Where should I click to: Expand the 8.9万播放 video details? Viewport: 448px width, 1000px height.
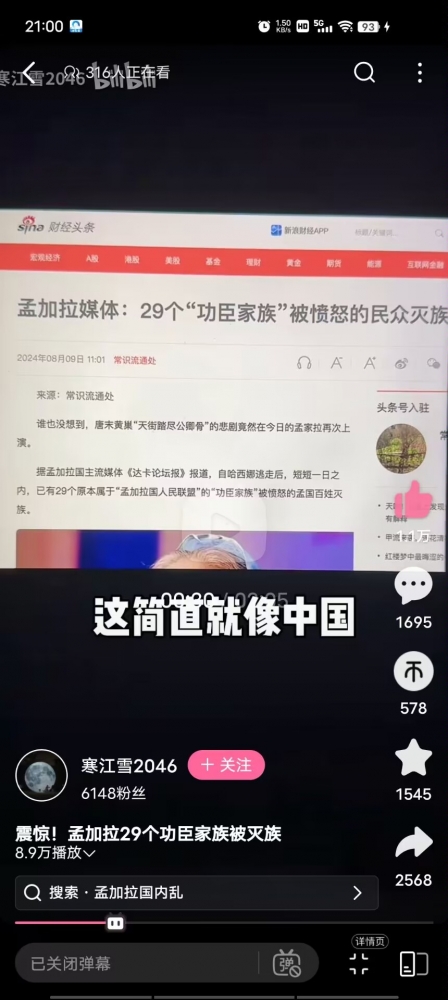point(56,853)
